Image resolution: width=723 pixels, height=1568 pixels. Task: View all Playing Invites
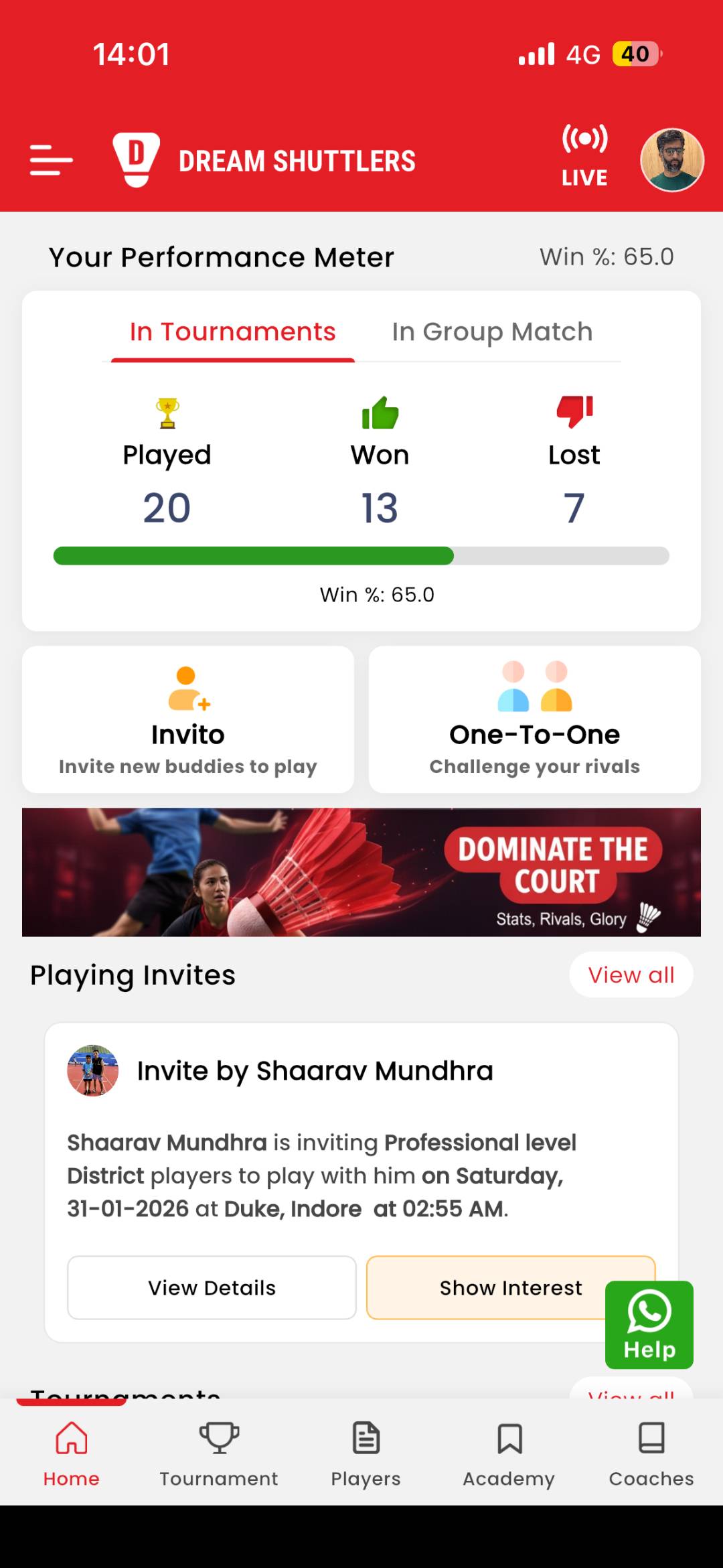(631, 975)
